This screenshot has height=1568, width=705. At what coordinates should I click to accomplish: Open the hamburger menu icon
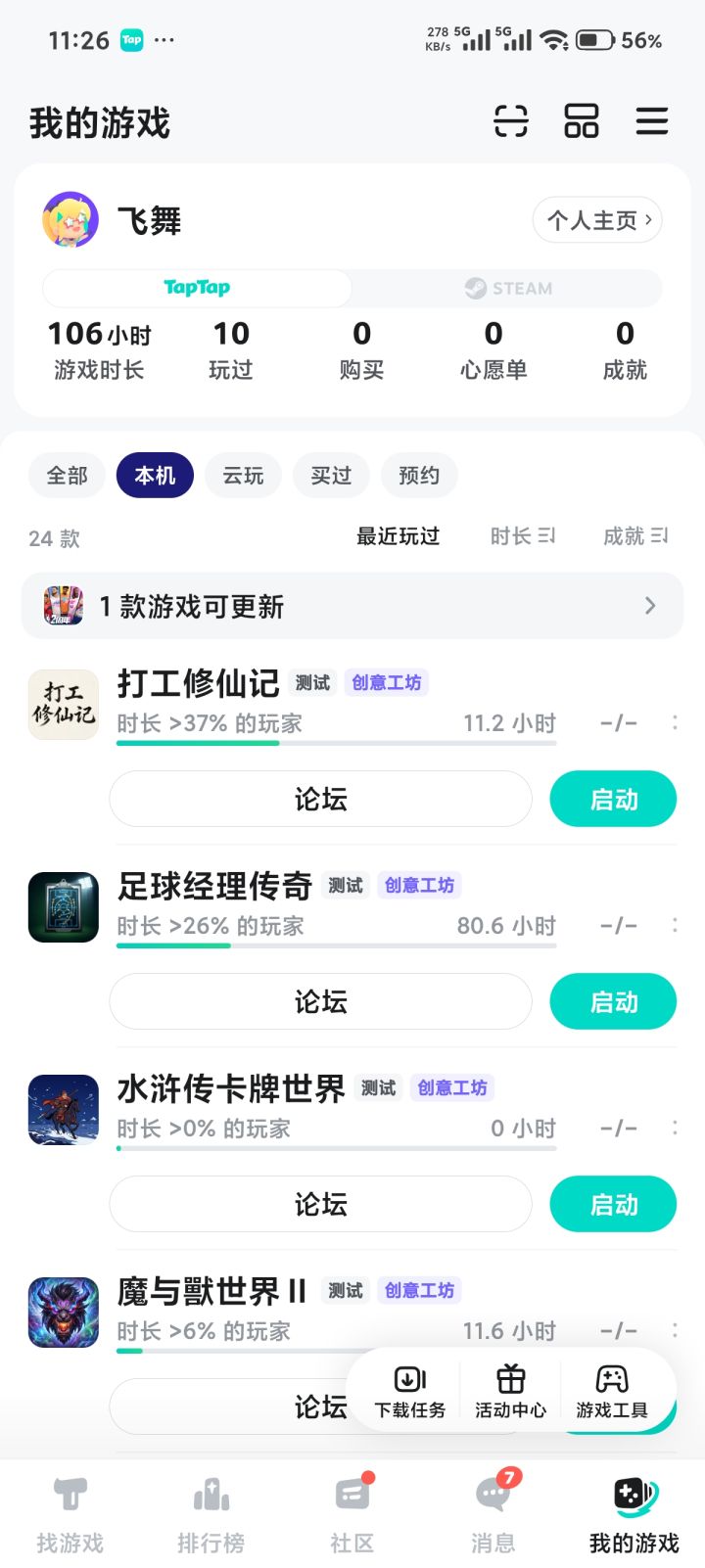tap(651, 121)
